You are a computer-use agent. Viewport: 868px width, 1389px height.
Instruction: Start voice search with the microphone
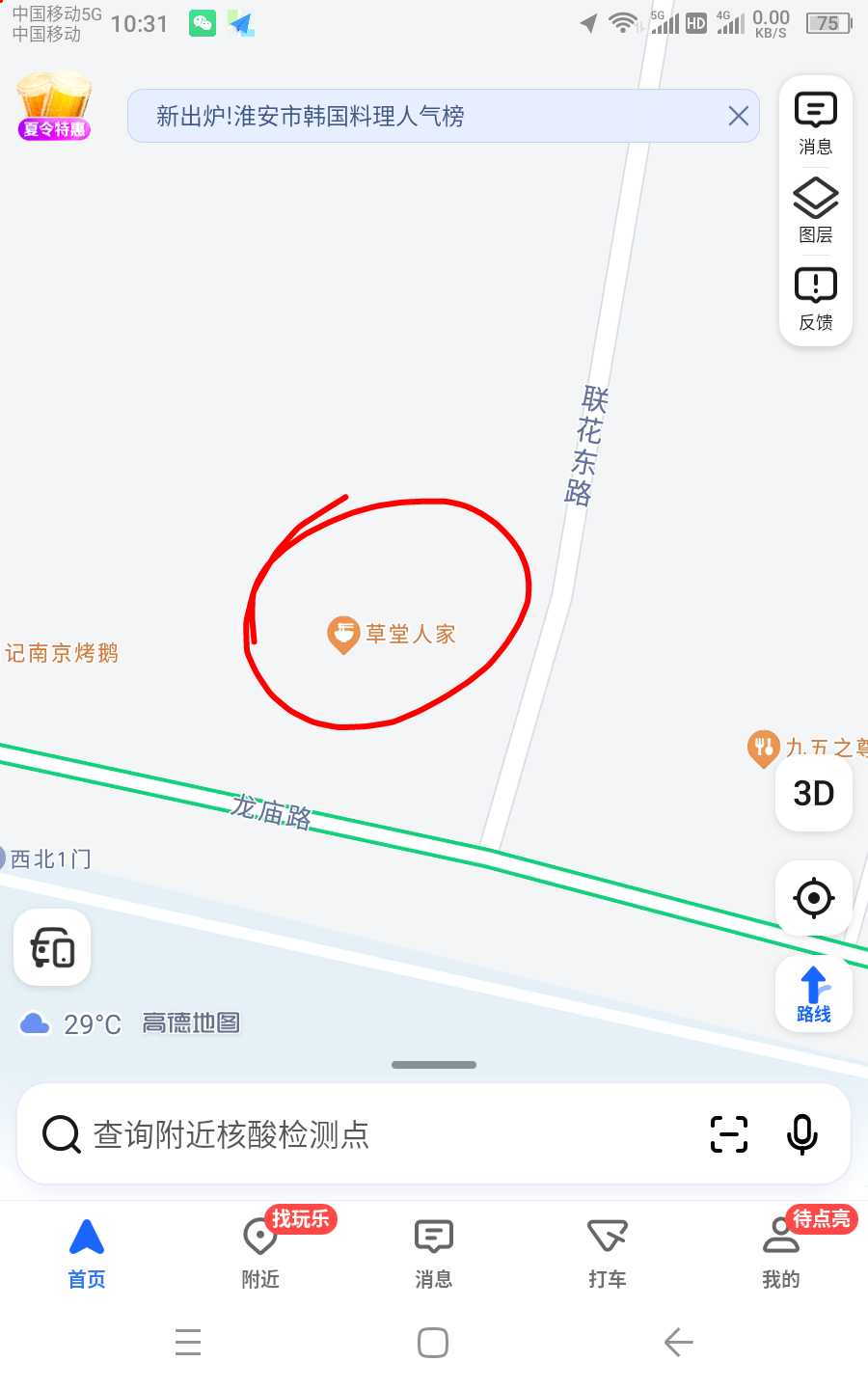tap(802, 1134)
